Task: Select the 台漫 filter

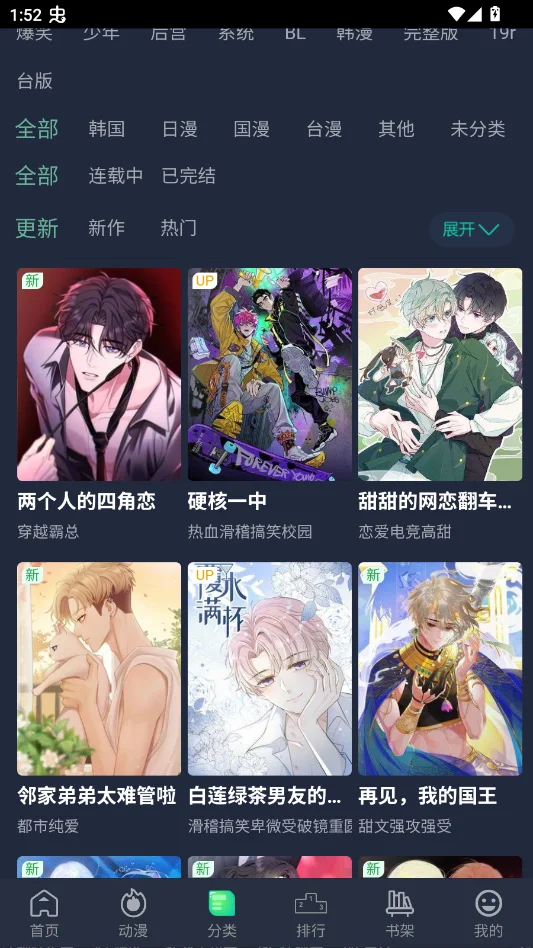Action: (x=324, y=129)
